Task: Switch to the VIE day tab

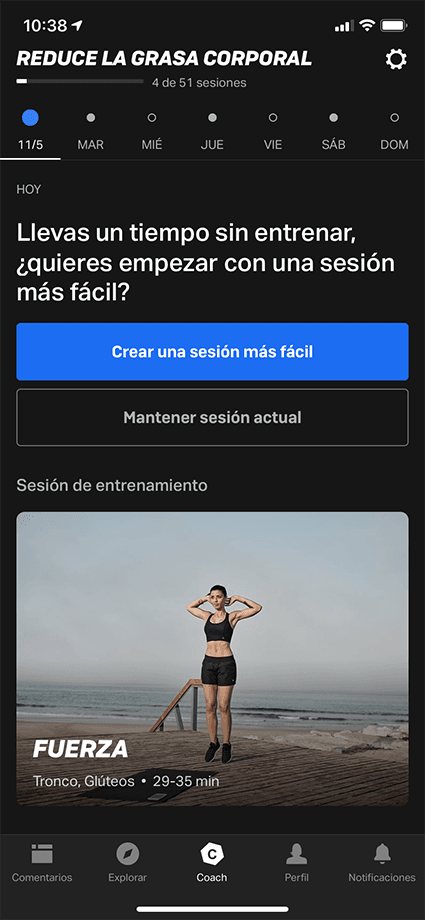Action: [273, 131]
